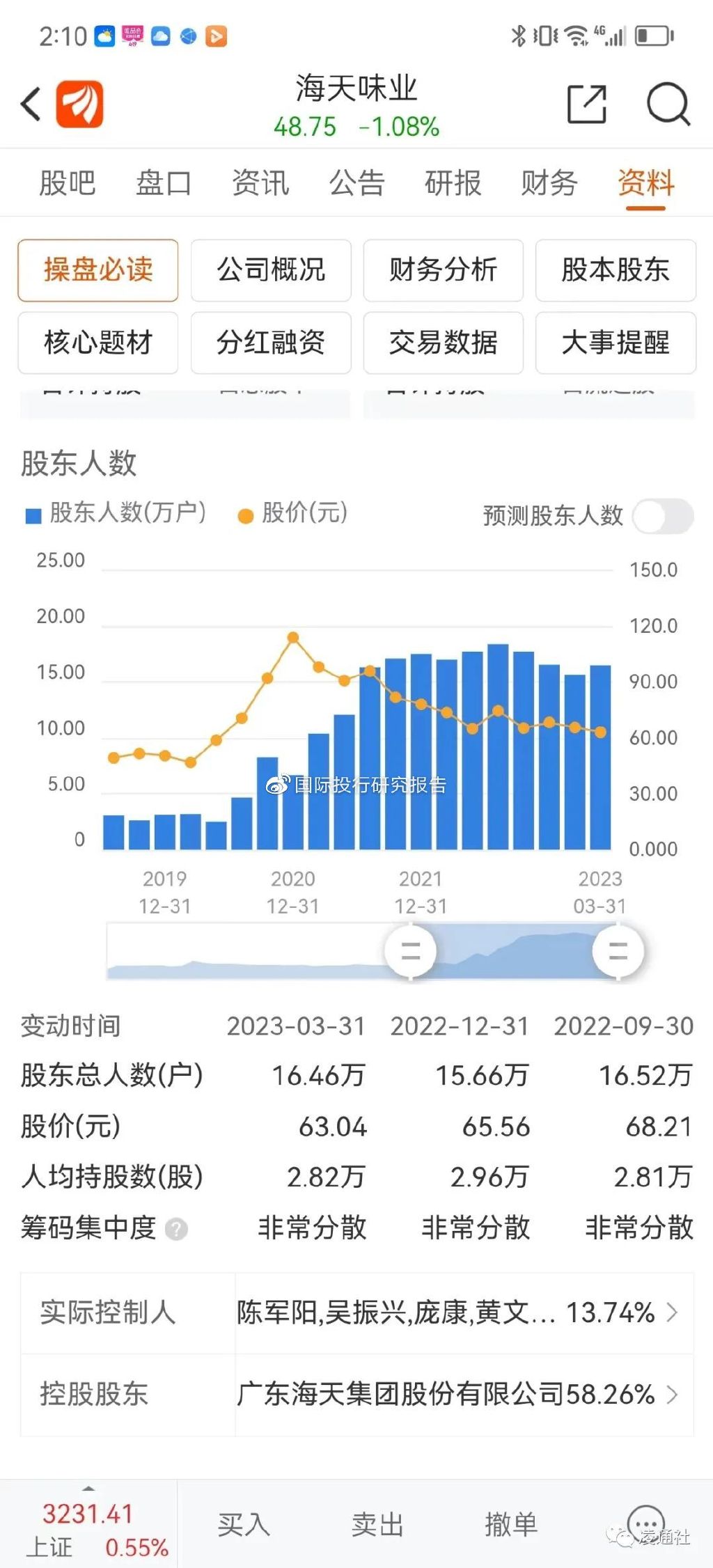This screenshot has height=1568, width=713.
Task: Open the 资讯 tab
Action: pyautogui.click(x=260, y=183)
